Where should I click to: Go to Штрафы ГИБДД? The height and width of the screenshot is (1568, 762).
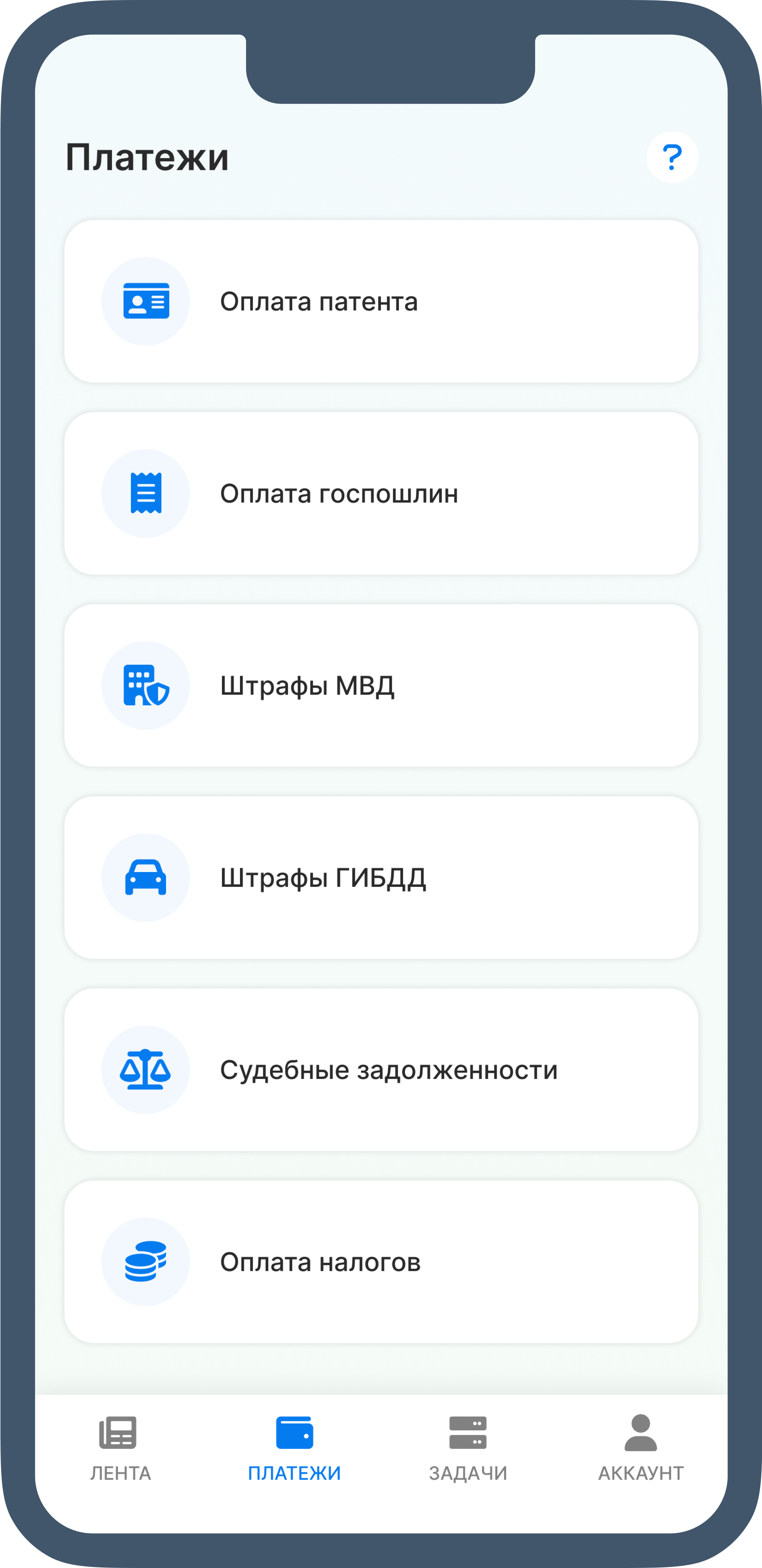click(x=381, y=878)
